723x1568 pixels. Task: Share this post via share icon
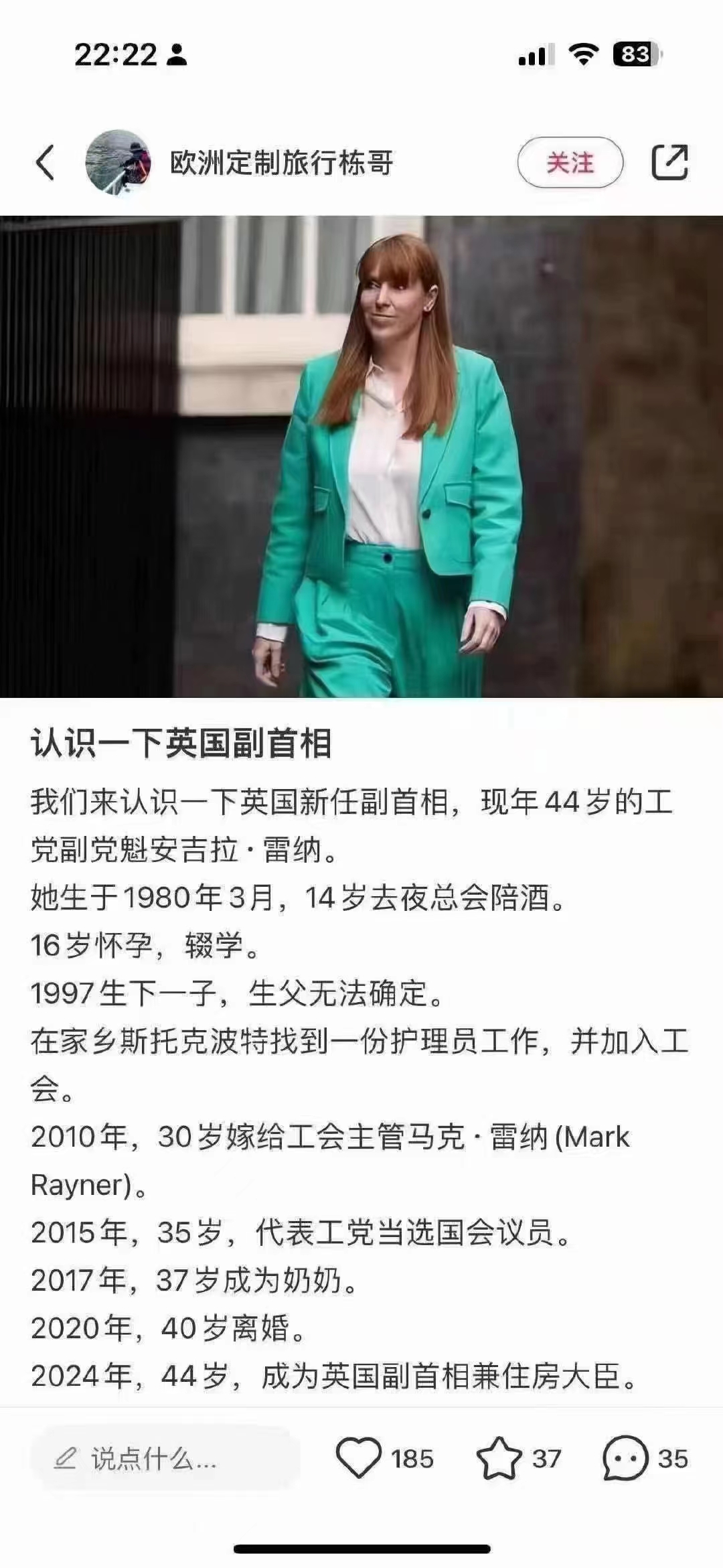pos(669,162)
